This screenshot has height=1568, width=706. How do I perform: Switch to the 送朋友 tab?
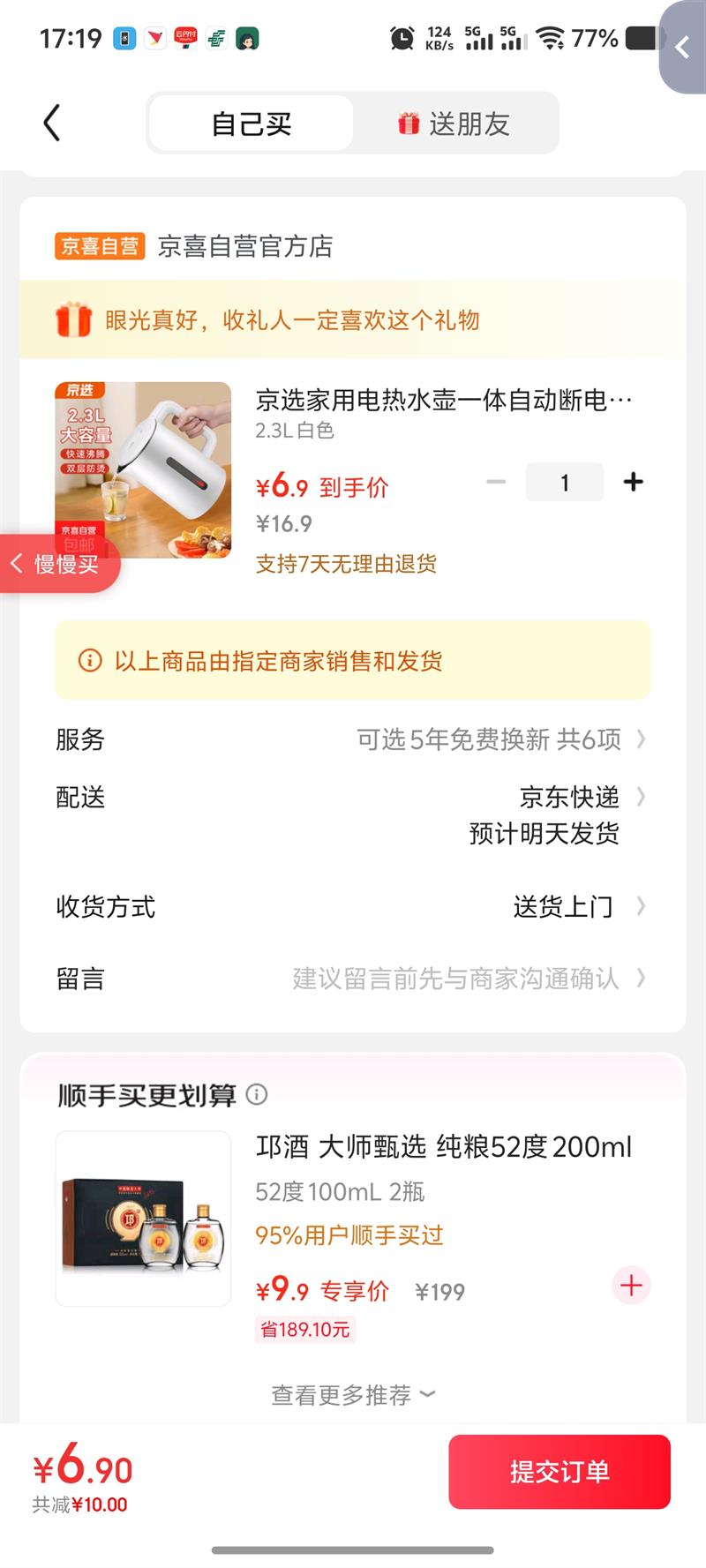click(x=454, y=124)
